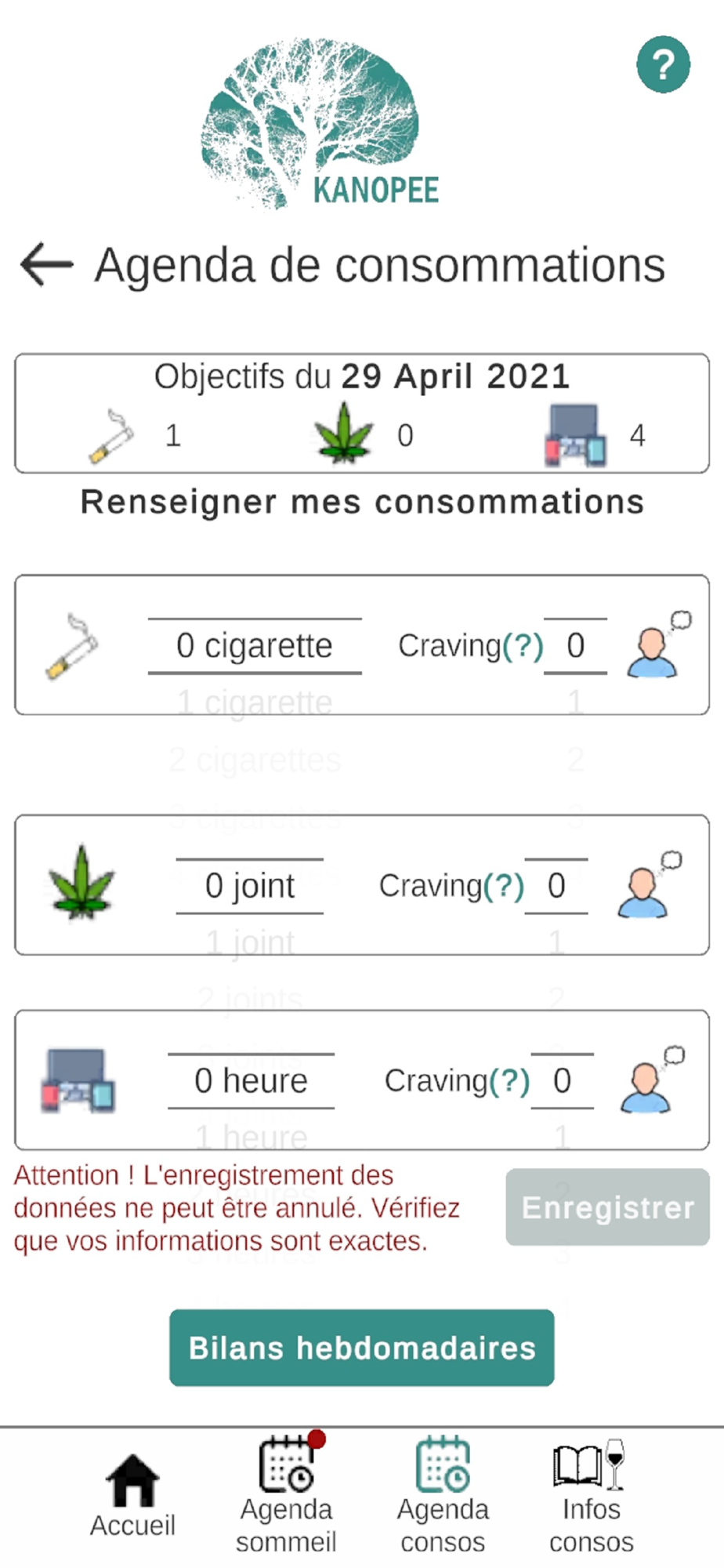Open joint craving help link
The width and height of the screenshot is (724, 1568).
tap(504, 886)
